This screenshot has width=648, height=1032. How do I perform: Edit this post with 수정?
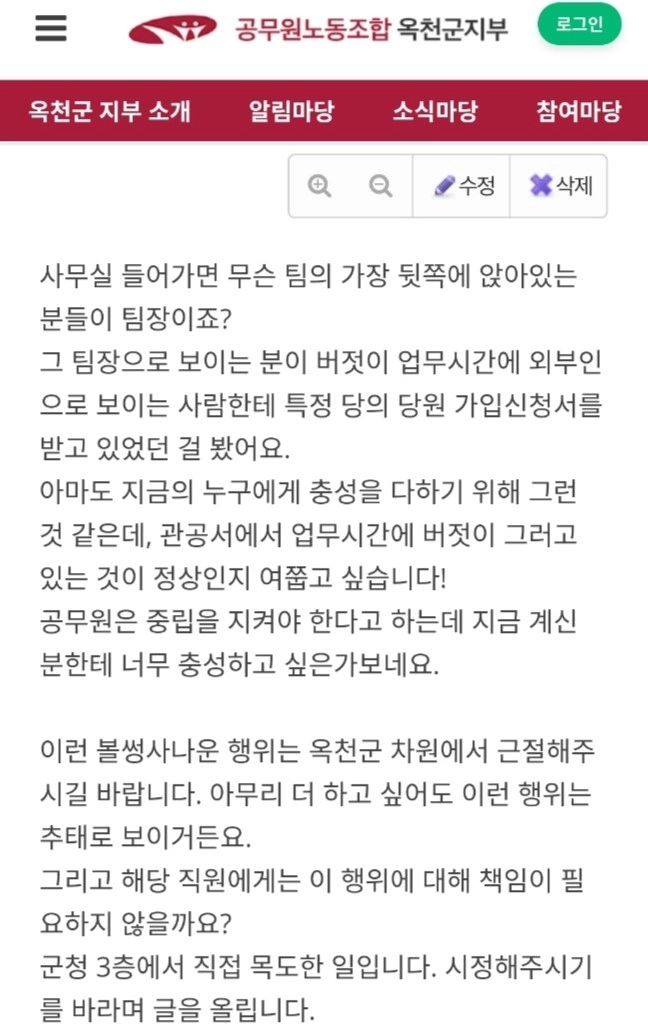pos(464,186)
